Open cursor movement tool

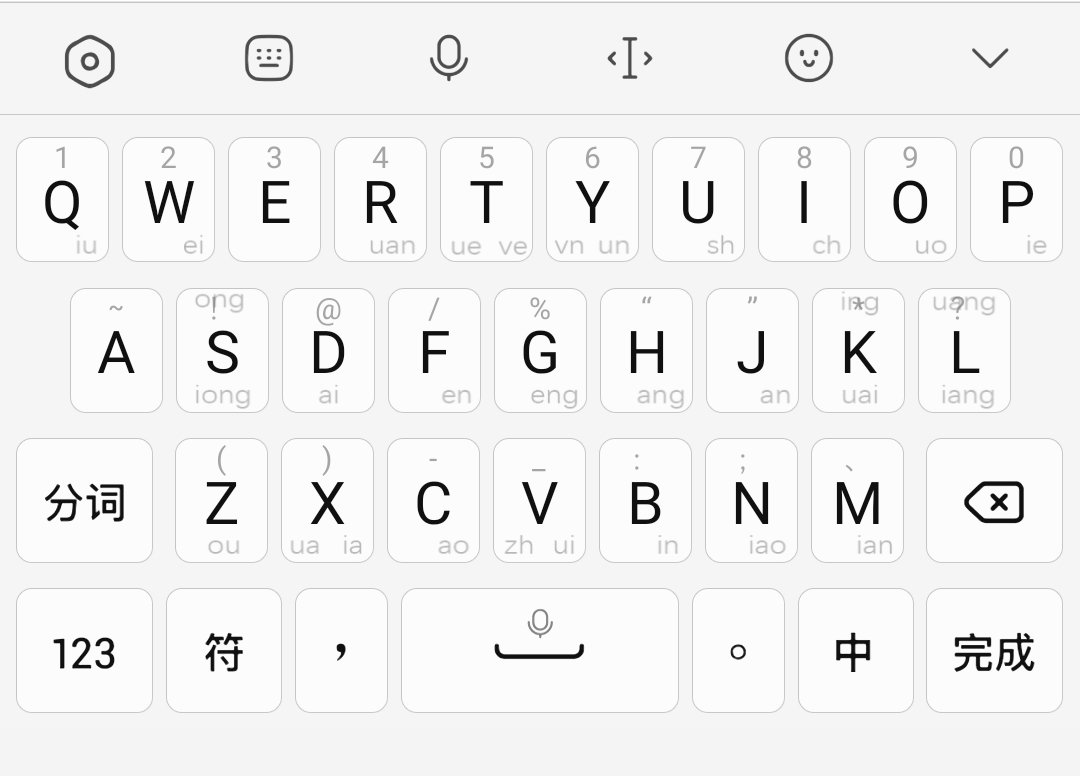pos(629,59)
